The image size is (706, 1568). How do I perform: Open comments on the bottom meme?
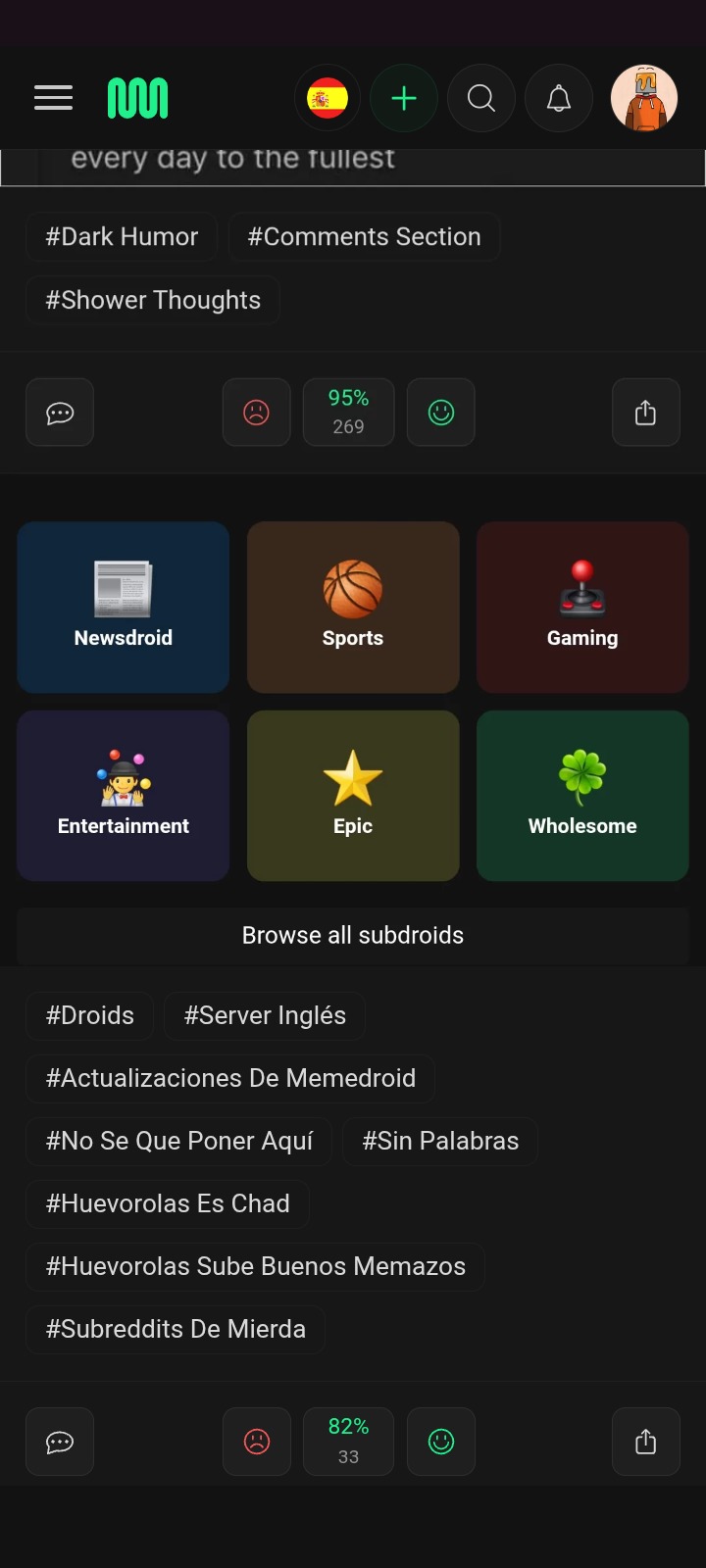coord(59,1441)
